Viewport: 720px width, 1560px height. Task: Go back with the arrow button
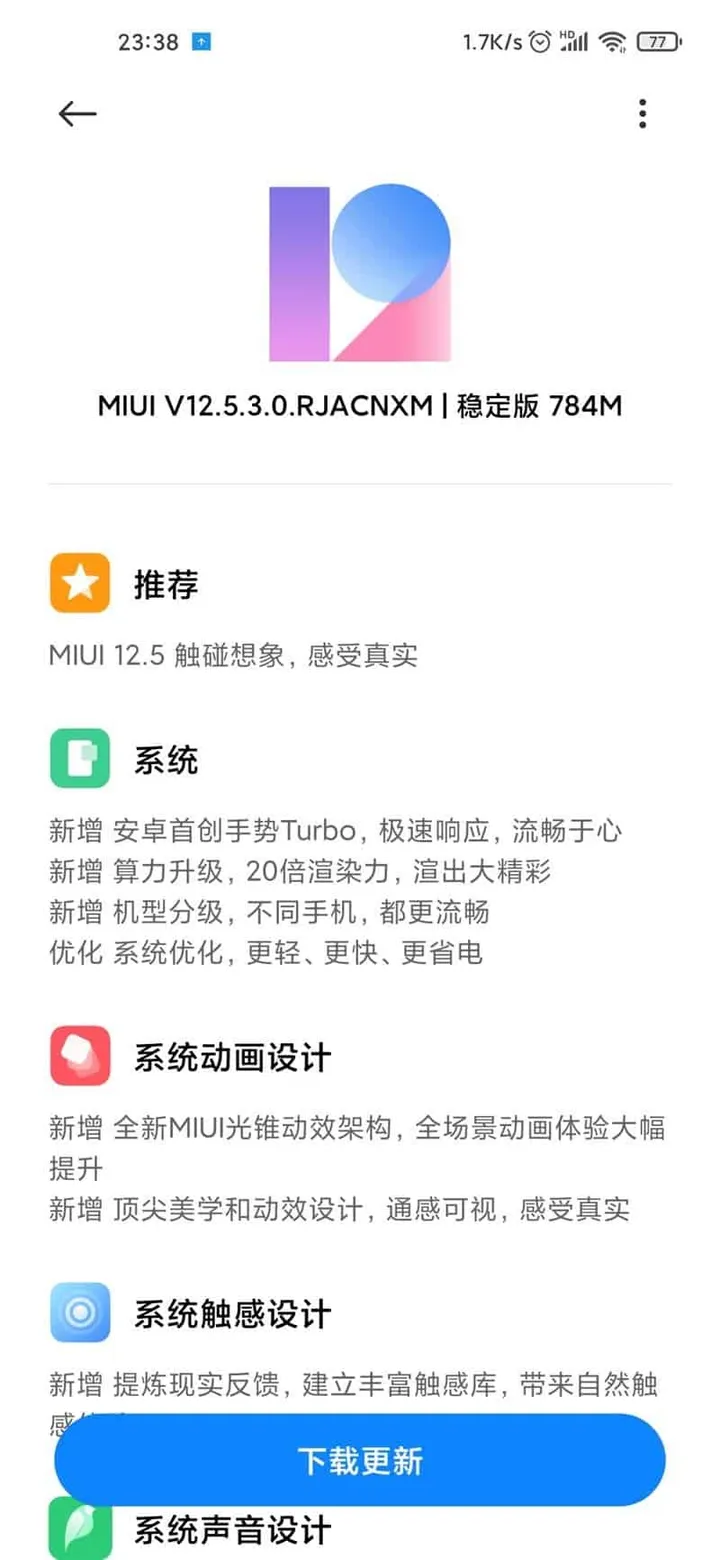[77, 114]
